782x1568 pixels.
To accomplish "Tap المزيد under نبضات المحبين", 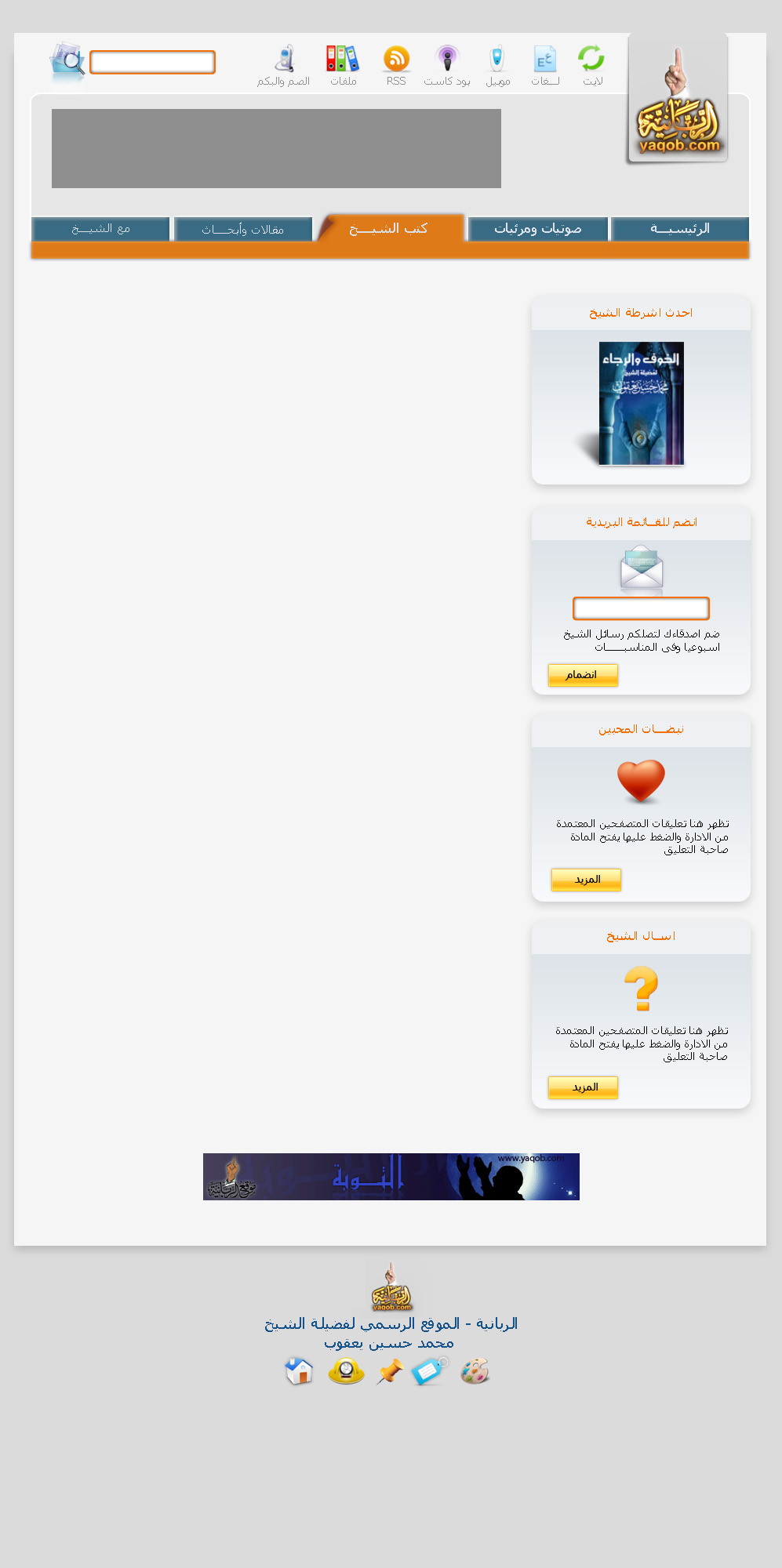I will (x=586, y=880).
